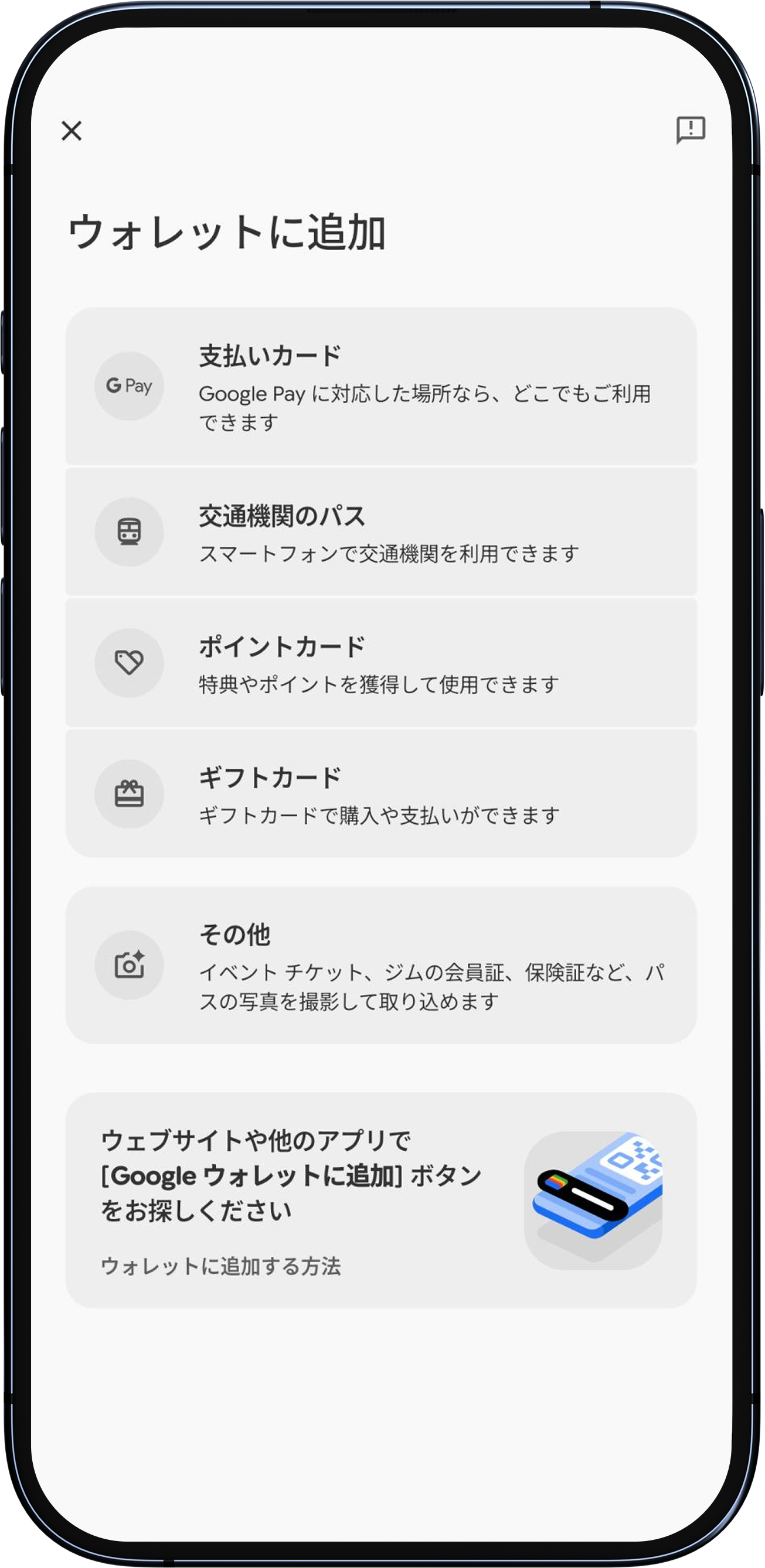
Task: Tap the train icon for transit passes
Action: (128, 531)
